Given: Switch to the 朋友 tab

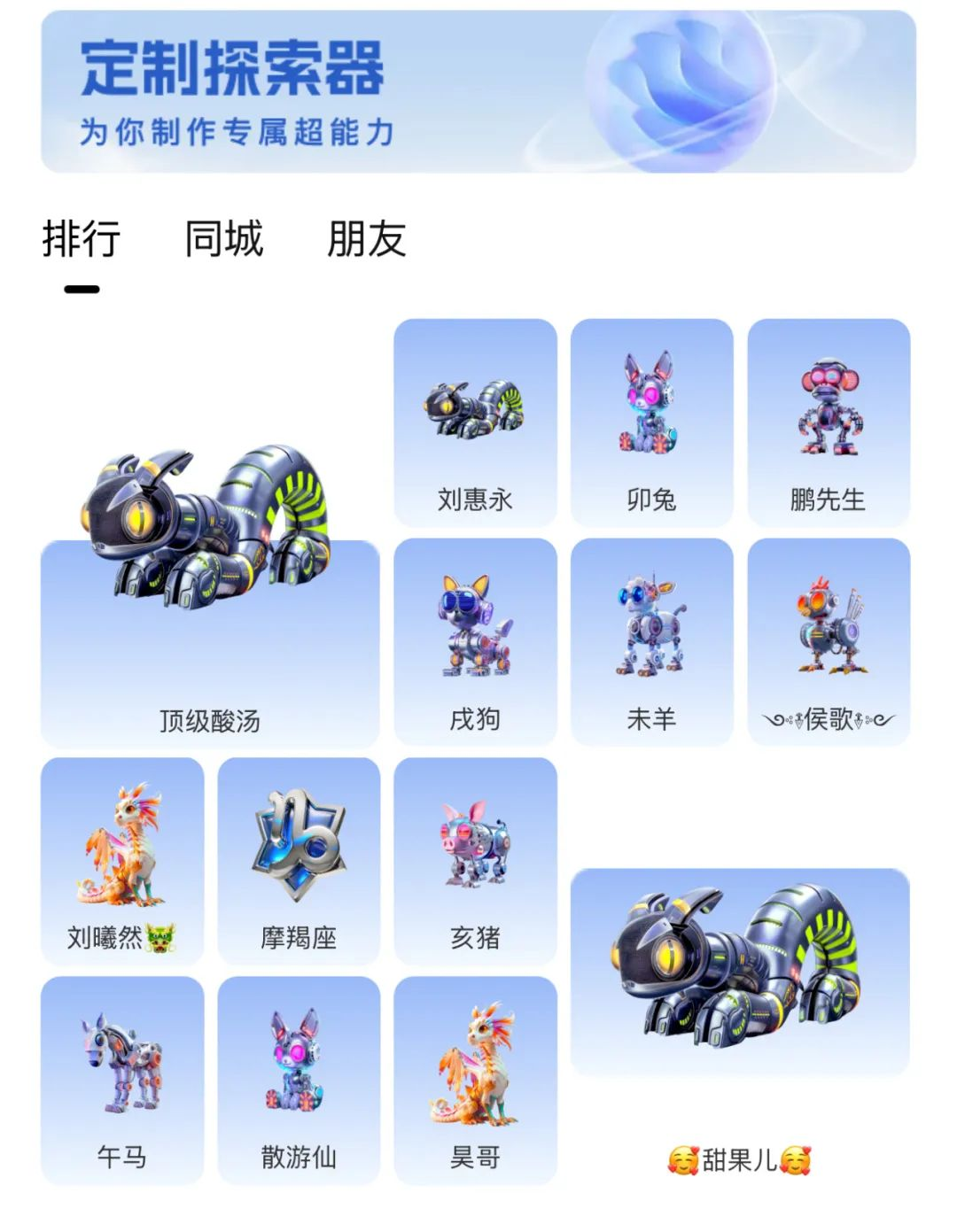Looking at the screenshot, I should pyautogui.click(x=366, y=239).
